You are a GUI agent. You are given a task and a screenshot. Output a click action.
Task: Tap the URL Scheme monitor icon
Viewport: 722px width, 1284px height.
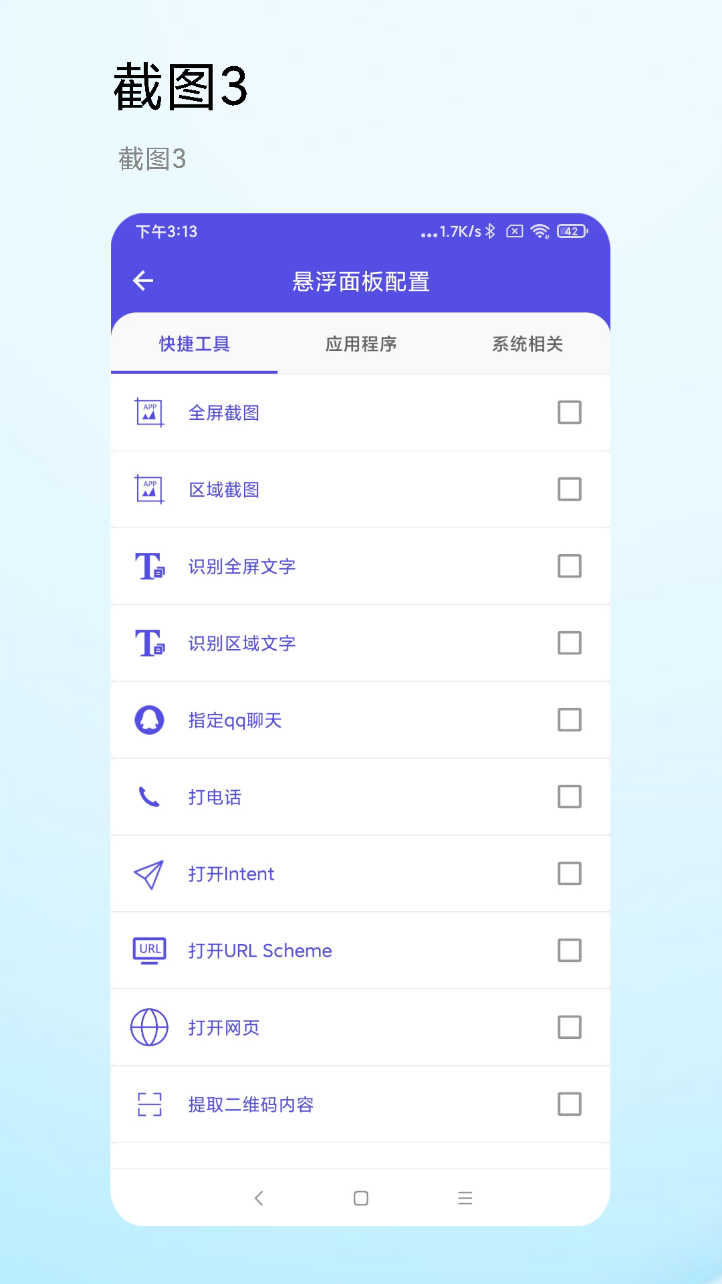point(149,950)
